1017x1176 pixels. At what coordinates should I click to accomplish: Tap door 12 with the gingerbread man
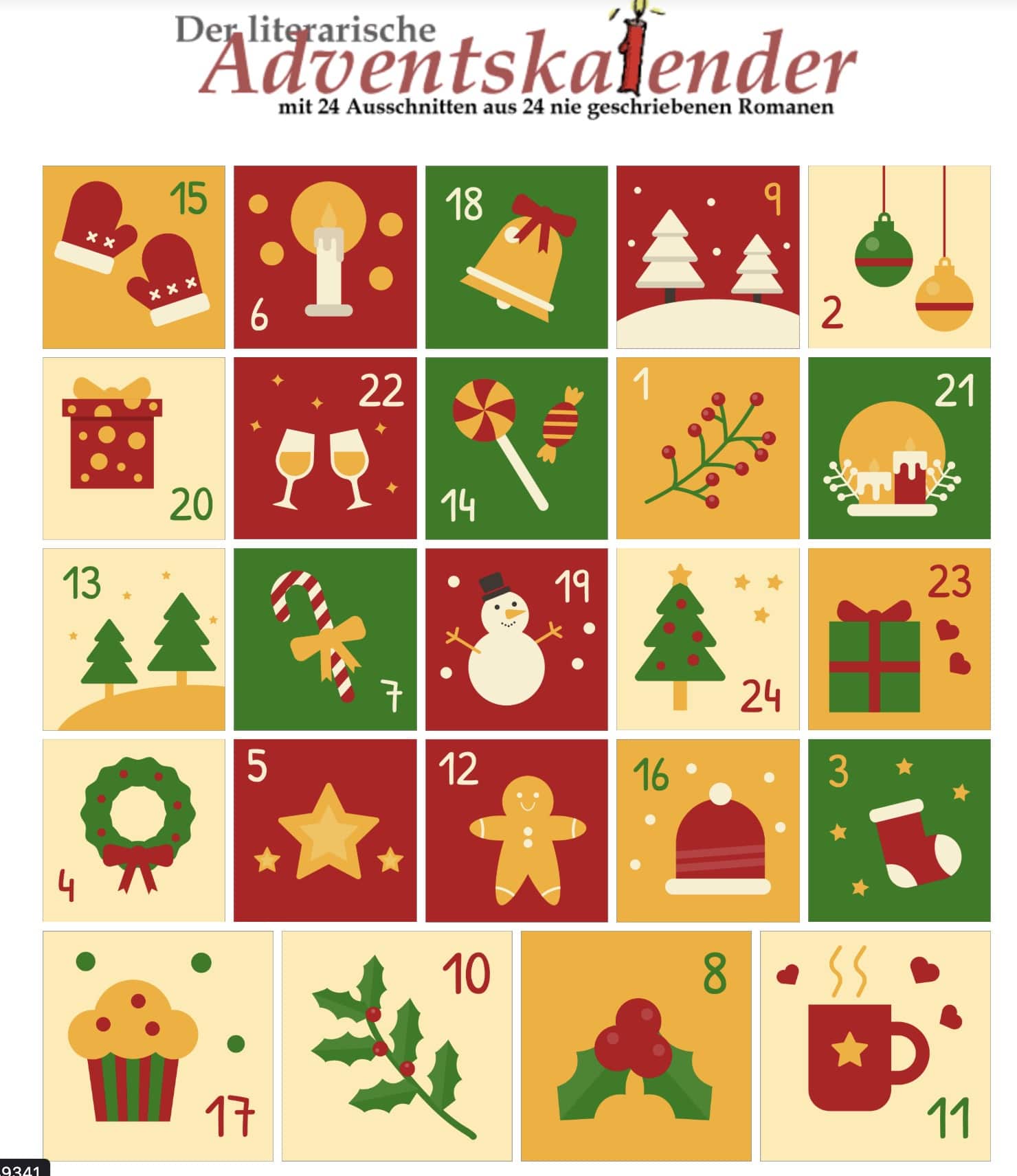pos(516,830)
